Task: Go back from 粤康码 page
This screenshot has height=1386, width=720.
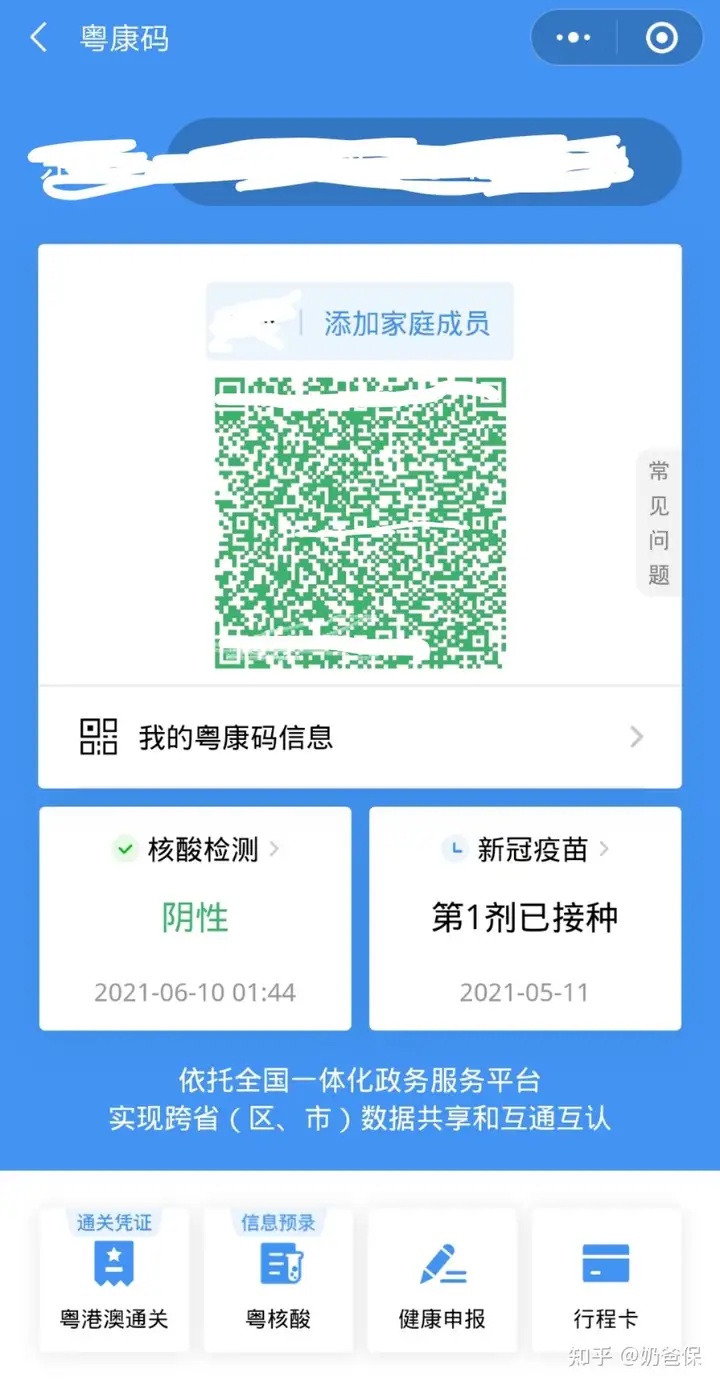Action: click(x=40, y=39)
